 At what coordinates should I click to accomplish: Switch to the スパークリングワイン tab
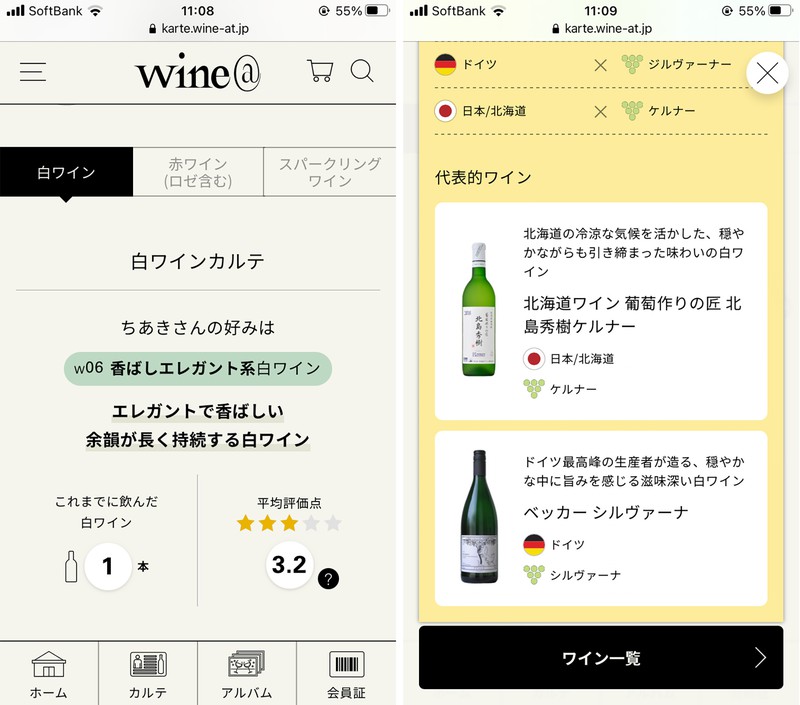pos(329,172)
